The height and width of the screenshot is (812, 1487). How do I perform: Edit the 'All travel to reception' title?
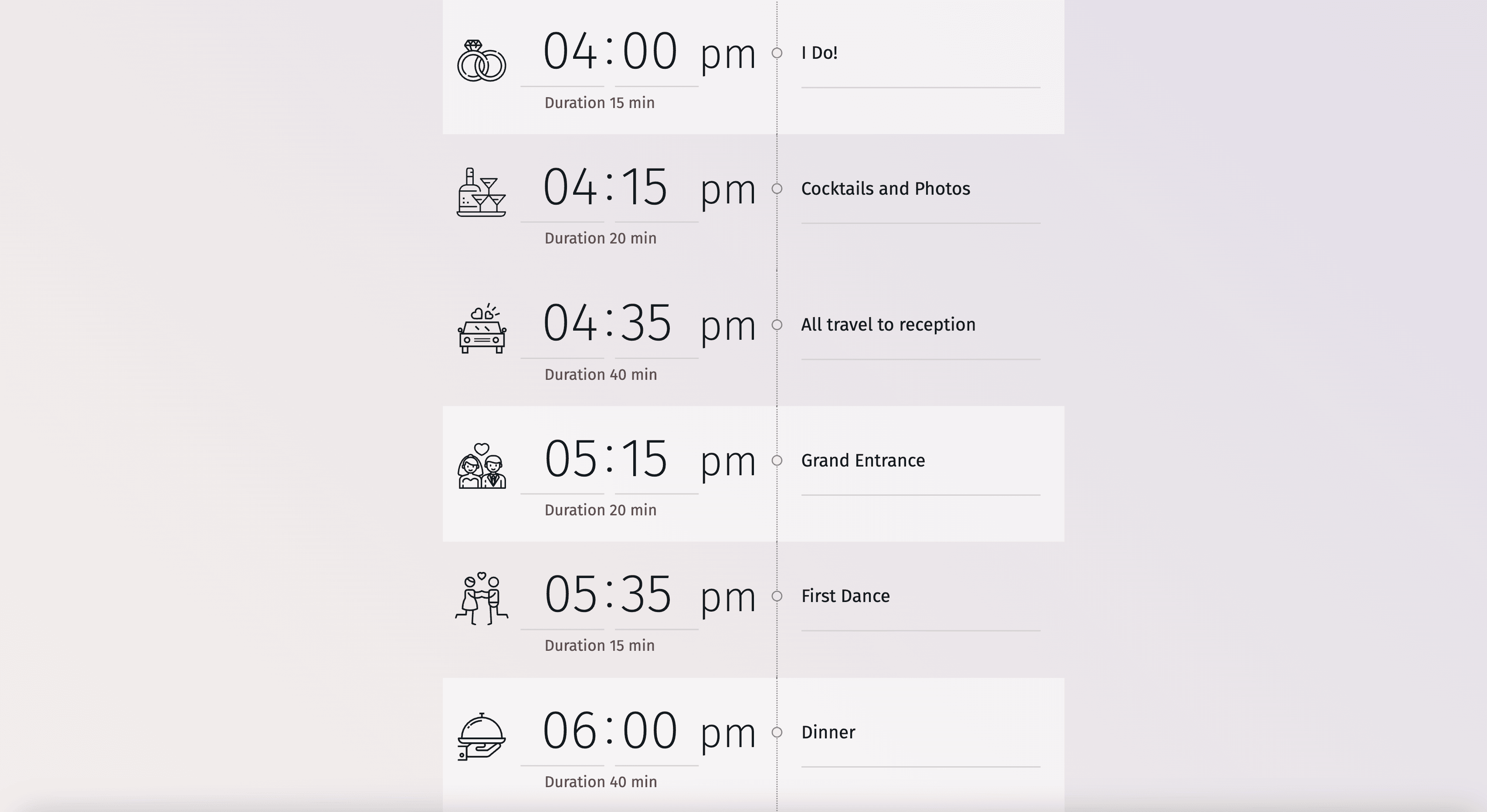click(x=920, y=325)
